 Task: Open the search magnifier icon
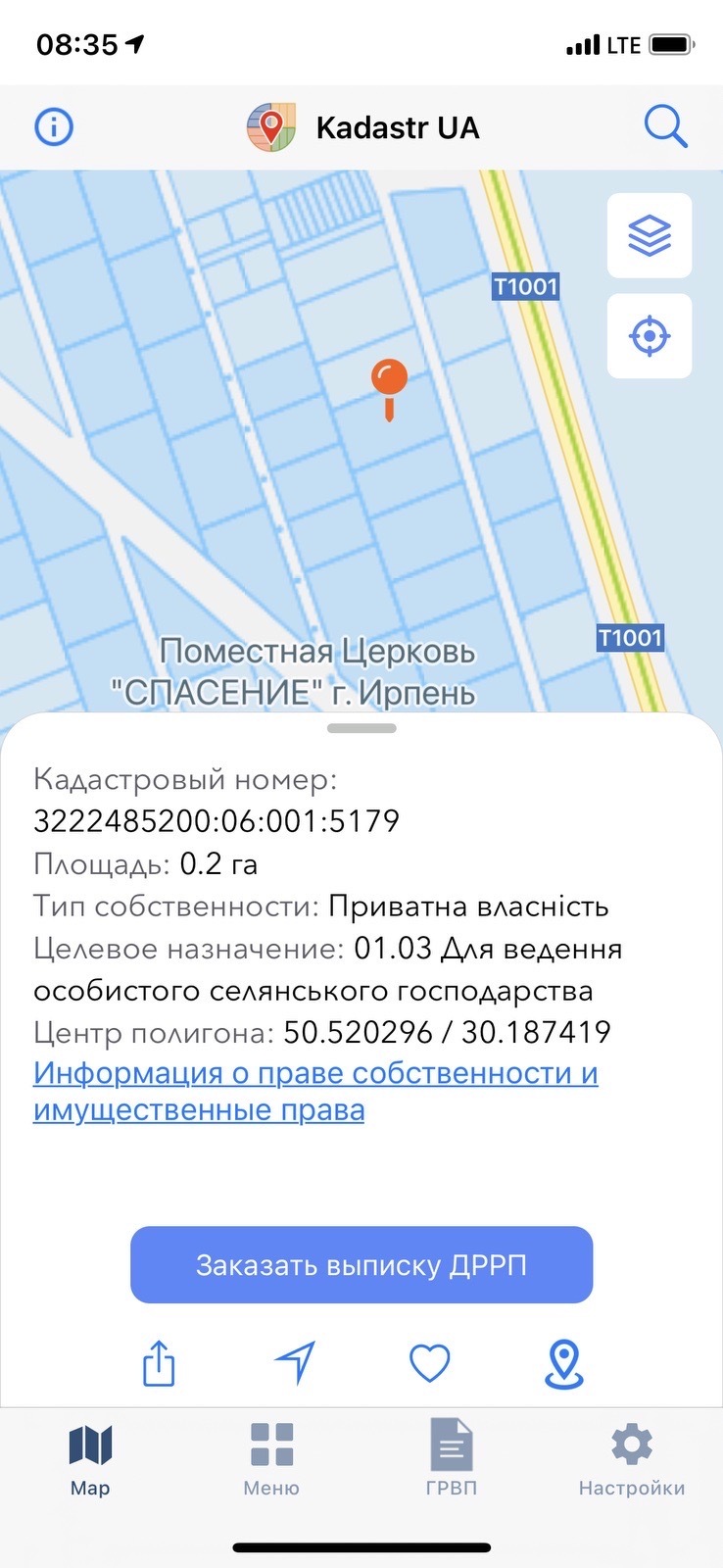coord(665,126)
